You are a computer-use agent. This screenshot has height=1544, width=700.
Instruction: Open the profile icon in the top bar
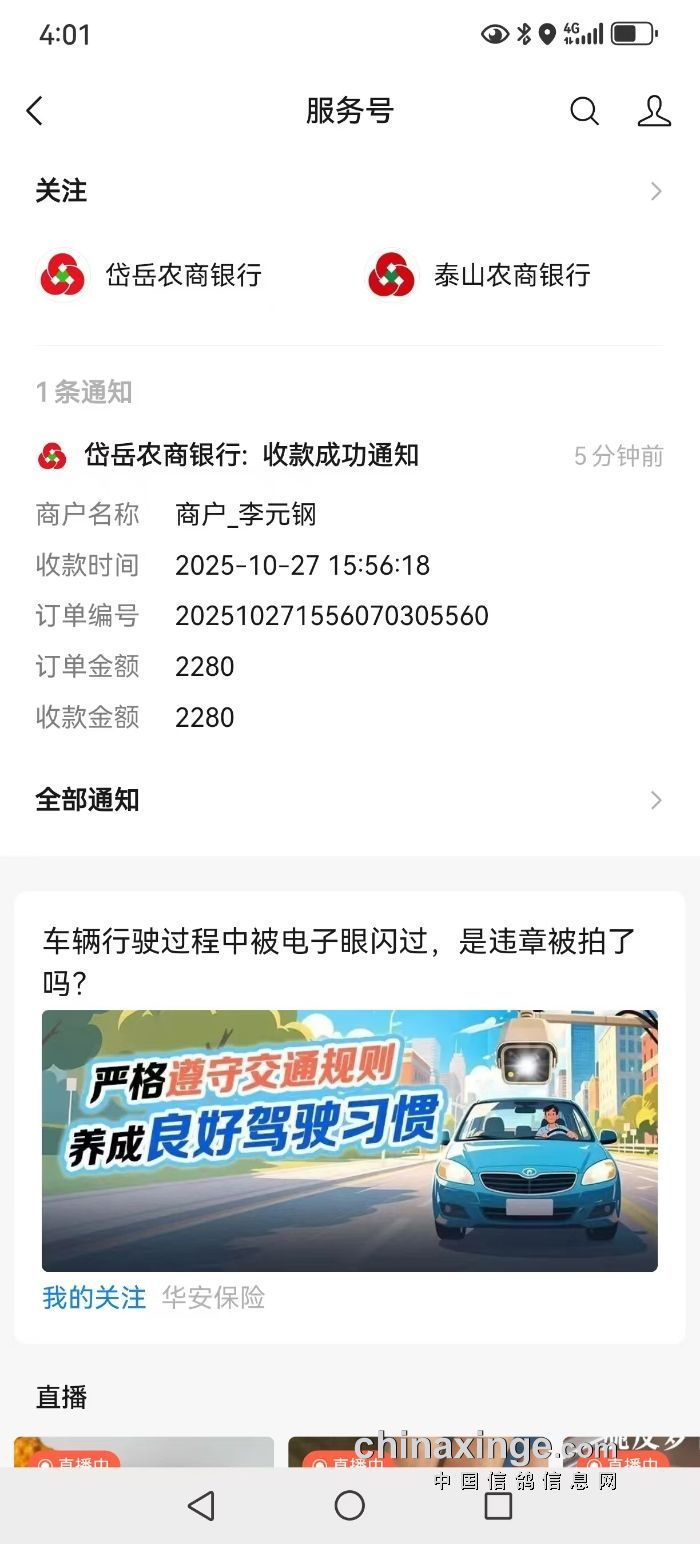(x=654, y=111)
